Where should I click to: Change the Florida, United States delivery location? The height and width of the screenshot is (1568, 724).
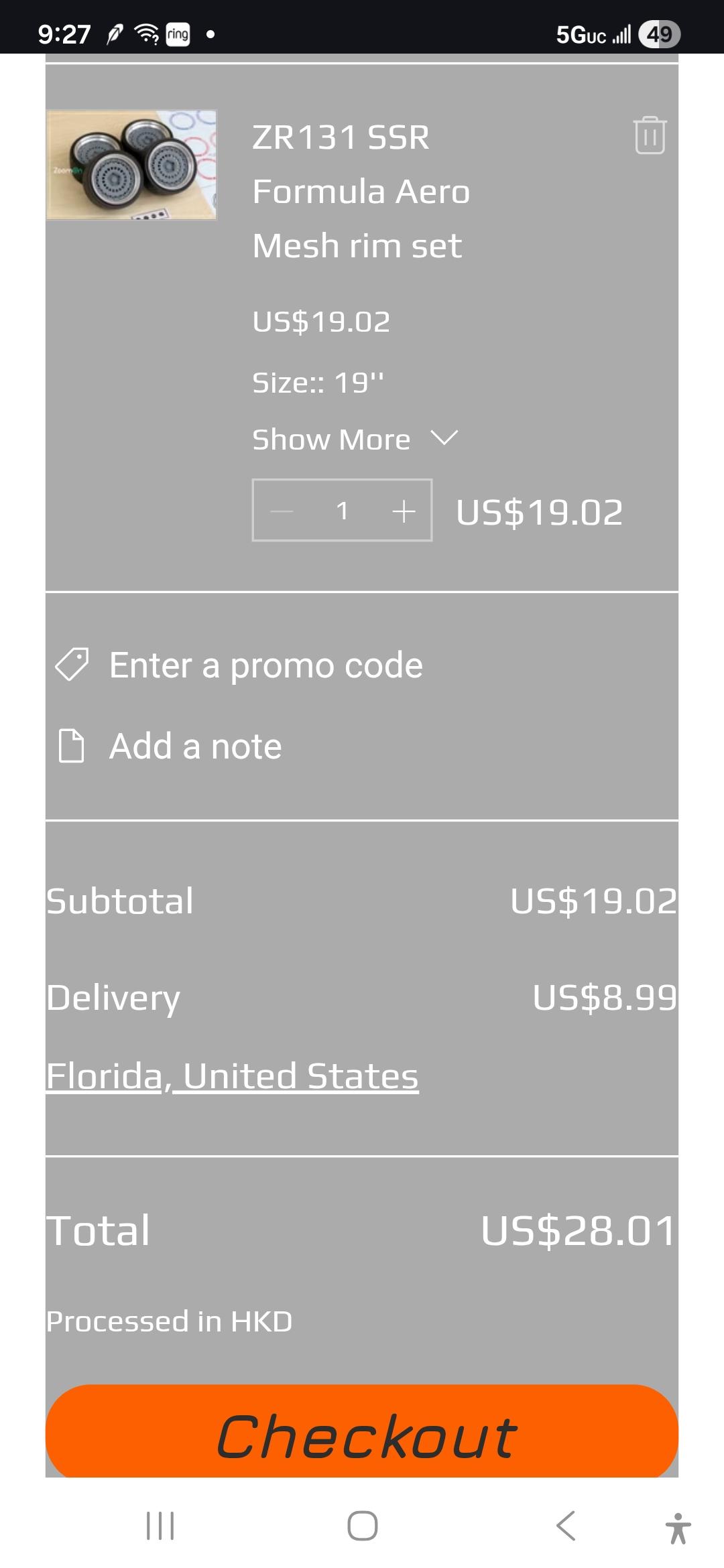[232, 1076]
